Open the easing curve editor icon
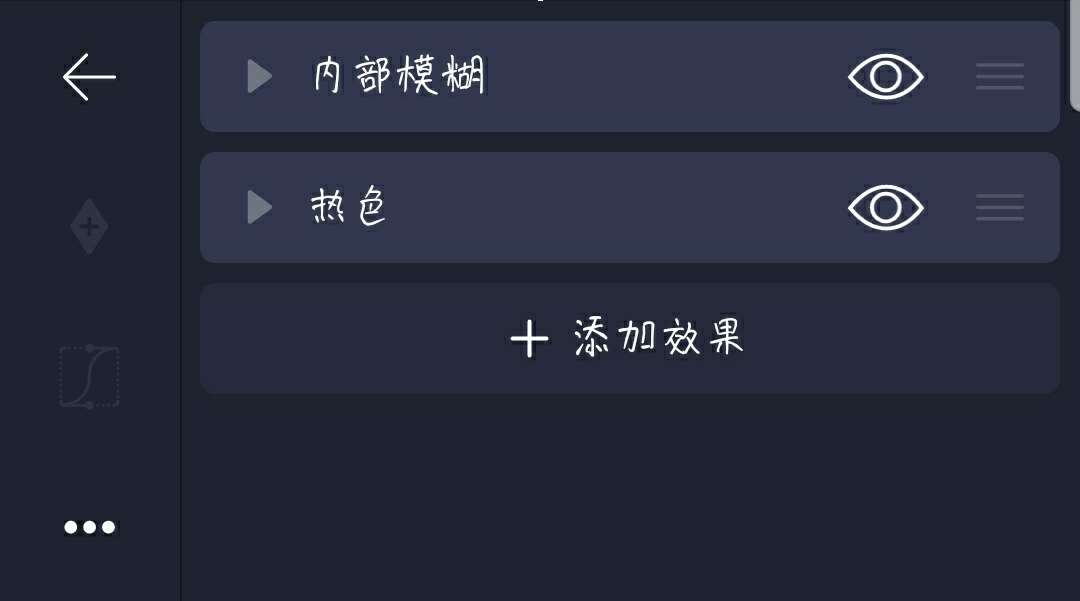Screen dimensions: 1080x601 [x=89, y=377]
